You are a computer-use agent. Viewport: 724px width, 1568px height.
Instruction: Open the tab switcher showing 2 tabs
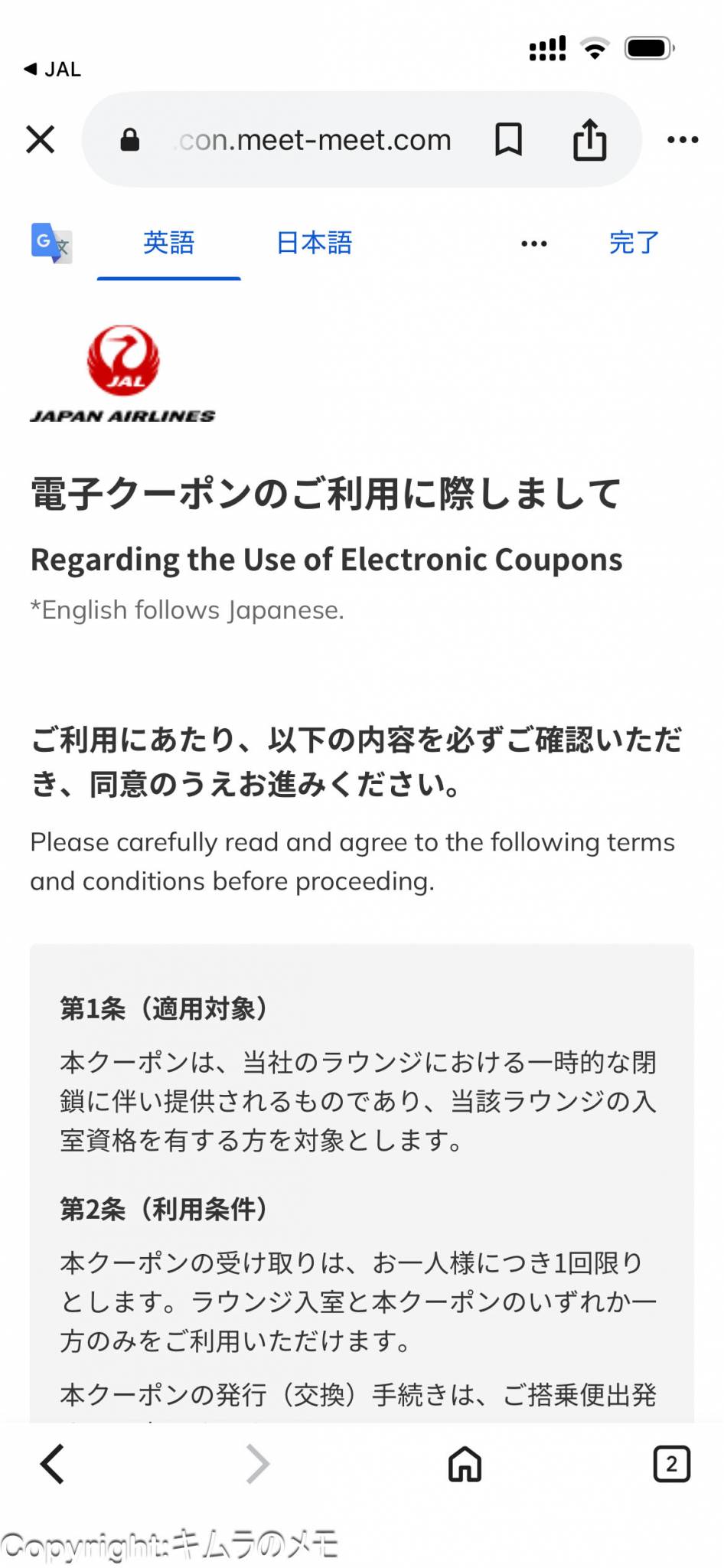coord(671,1464)
